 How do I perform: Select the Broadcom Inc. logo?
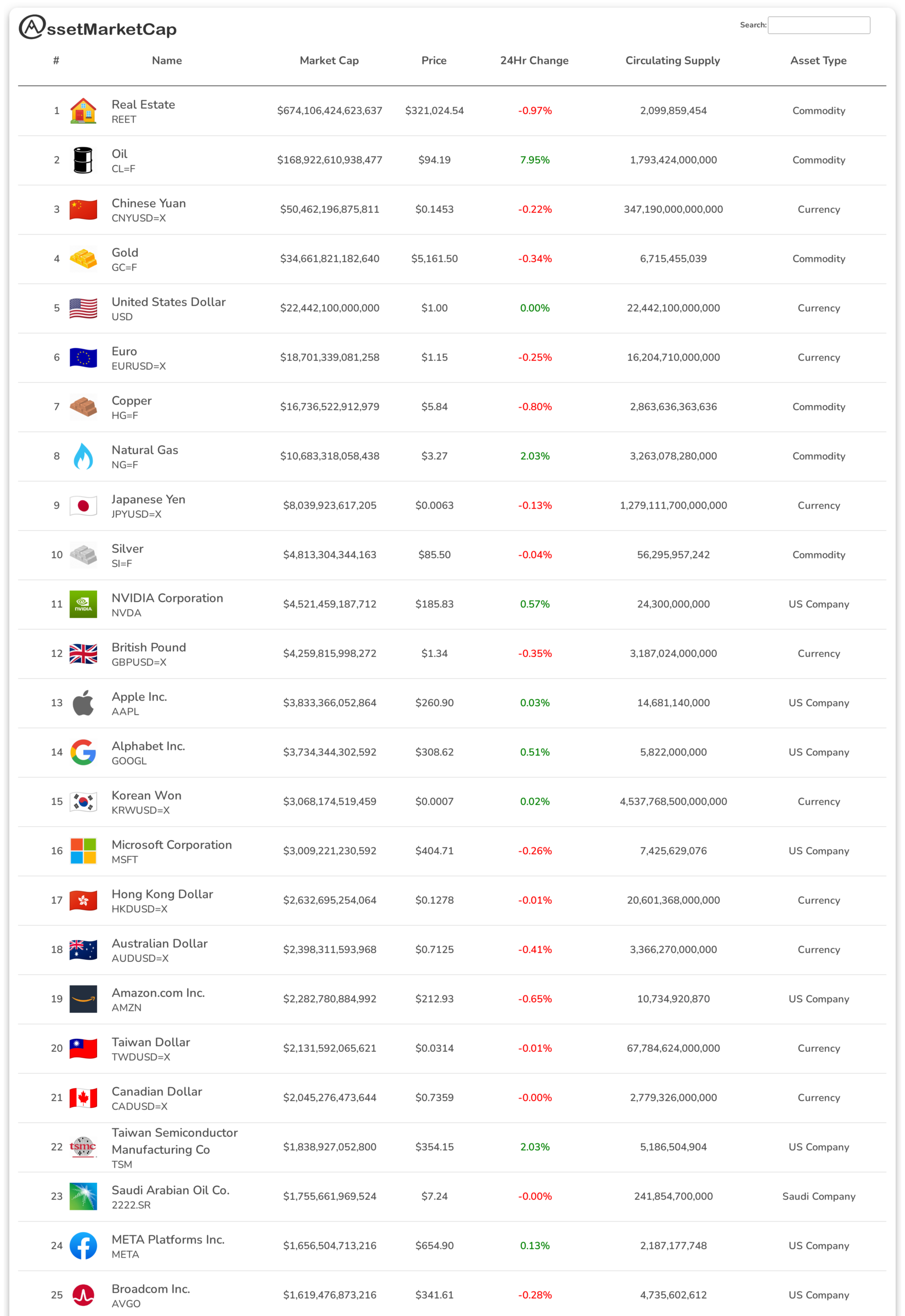coord(83,1295)
